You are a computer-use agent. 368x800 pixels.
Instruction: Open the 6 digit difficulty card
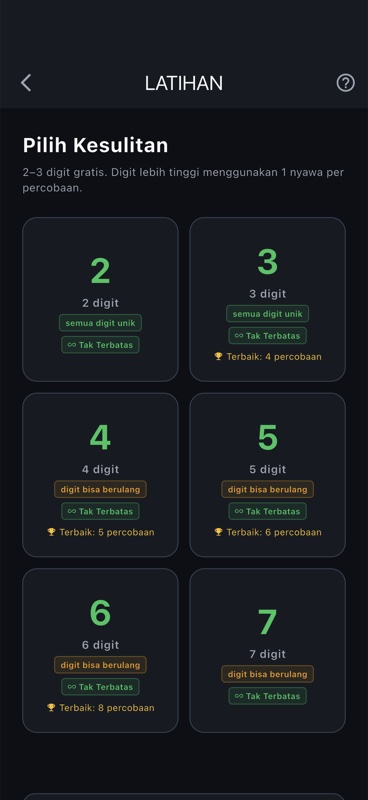(x=101, y=651)
